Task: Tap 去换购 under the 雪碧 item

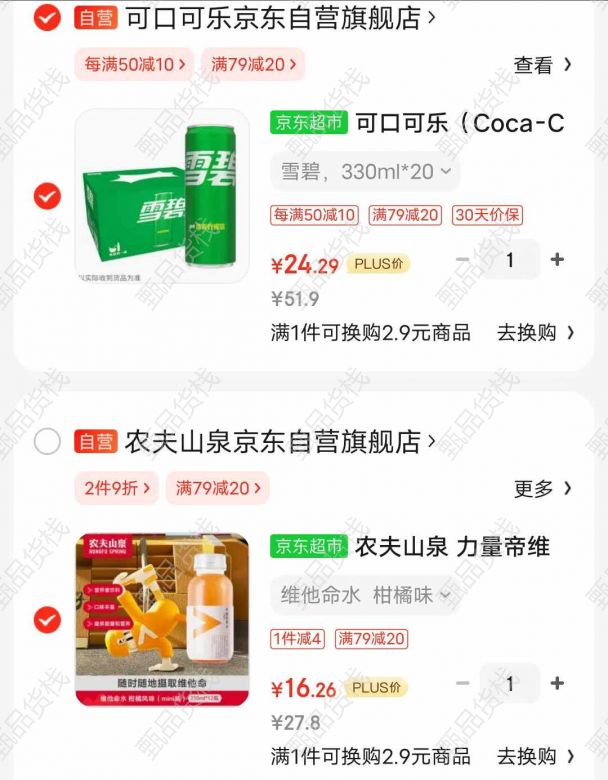Action: click(x=536, y=333)
